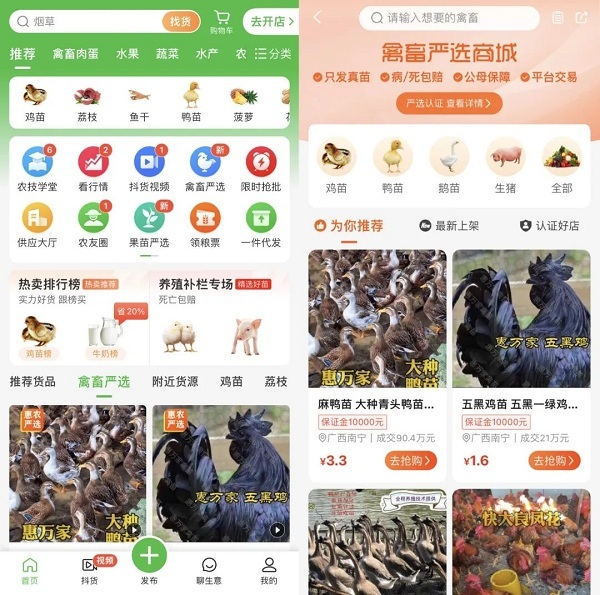Go back from 禽畜严选商城 page
600x595 pixels.
pos(318,18)
